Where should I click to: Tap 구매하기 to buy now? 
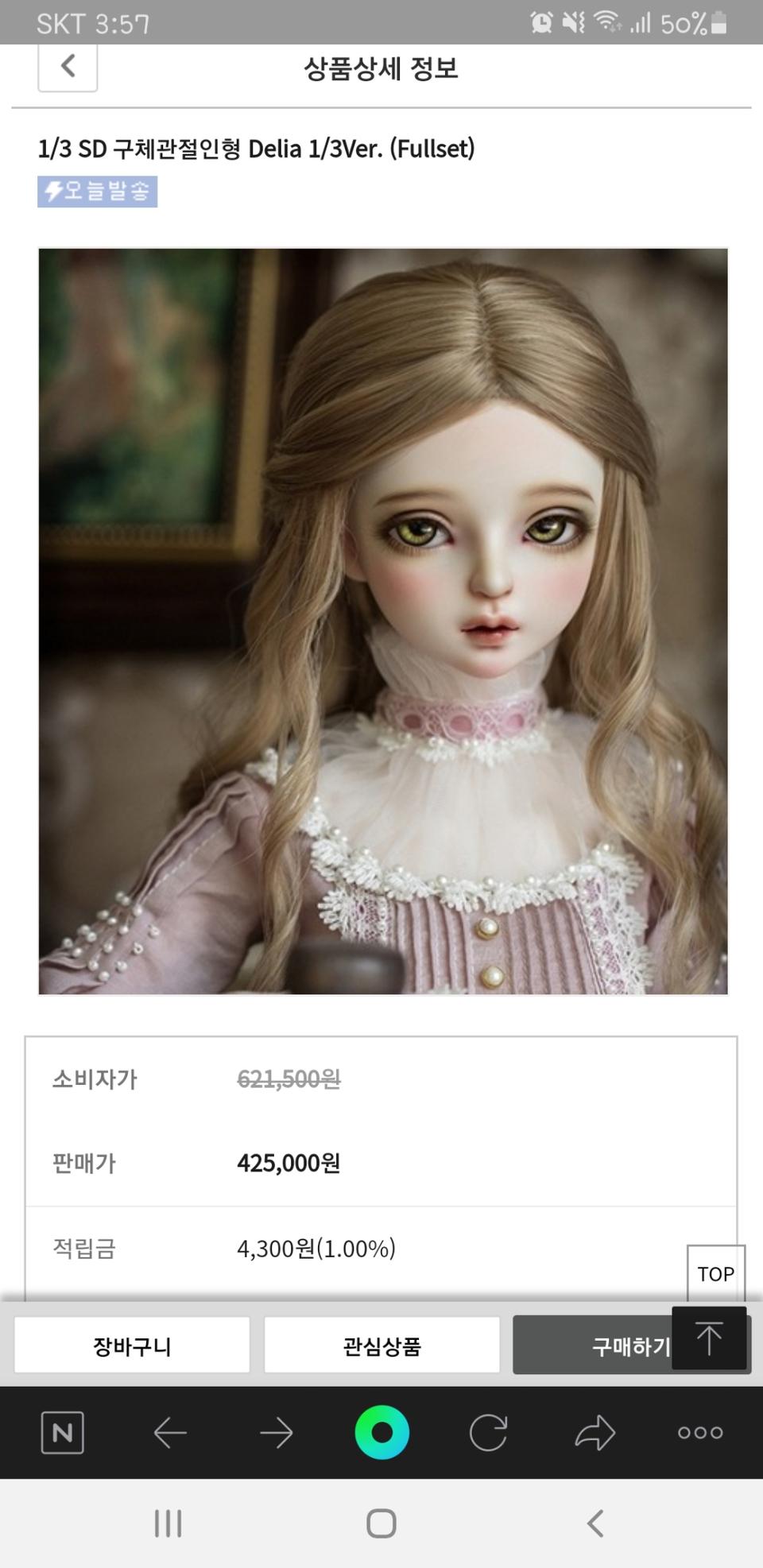[x=604, y=1345]
